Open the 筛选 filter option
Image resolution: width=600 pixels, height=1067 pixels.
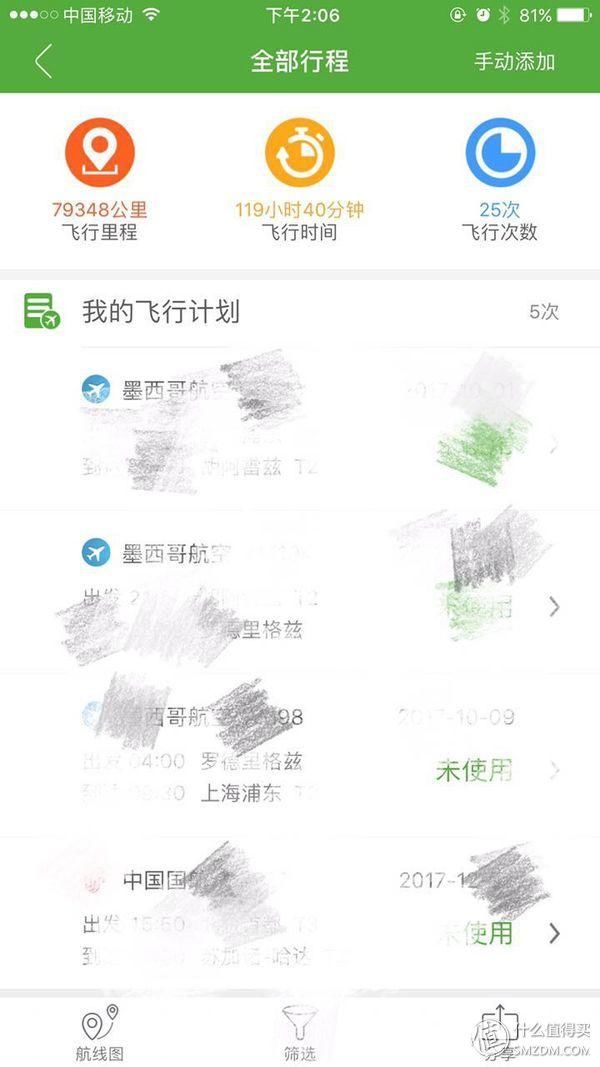[299, 1034]
